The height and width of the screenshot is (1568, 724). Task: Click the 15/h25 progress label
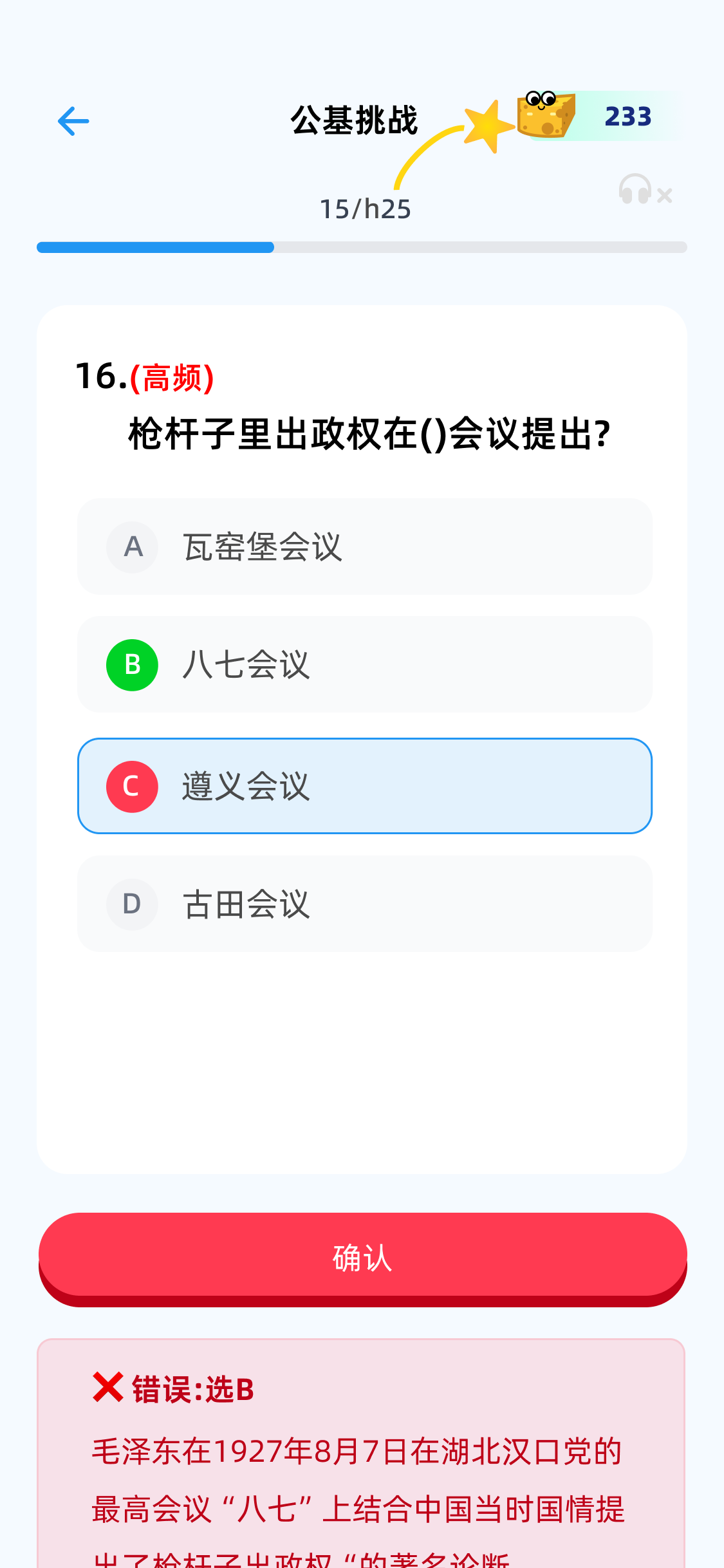(364, 207)
